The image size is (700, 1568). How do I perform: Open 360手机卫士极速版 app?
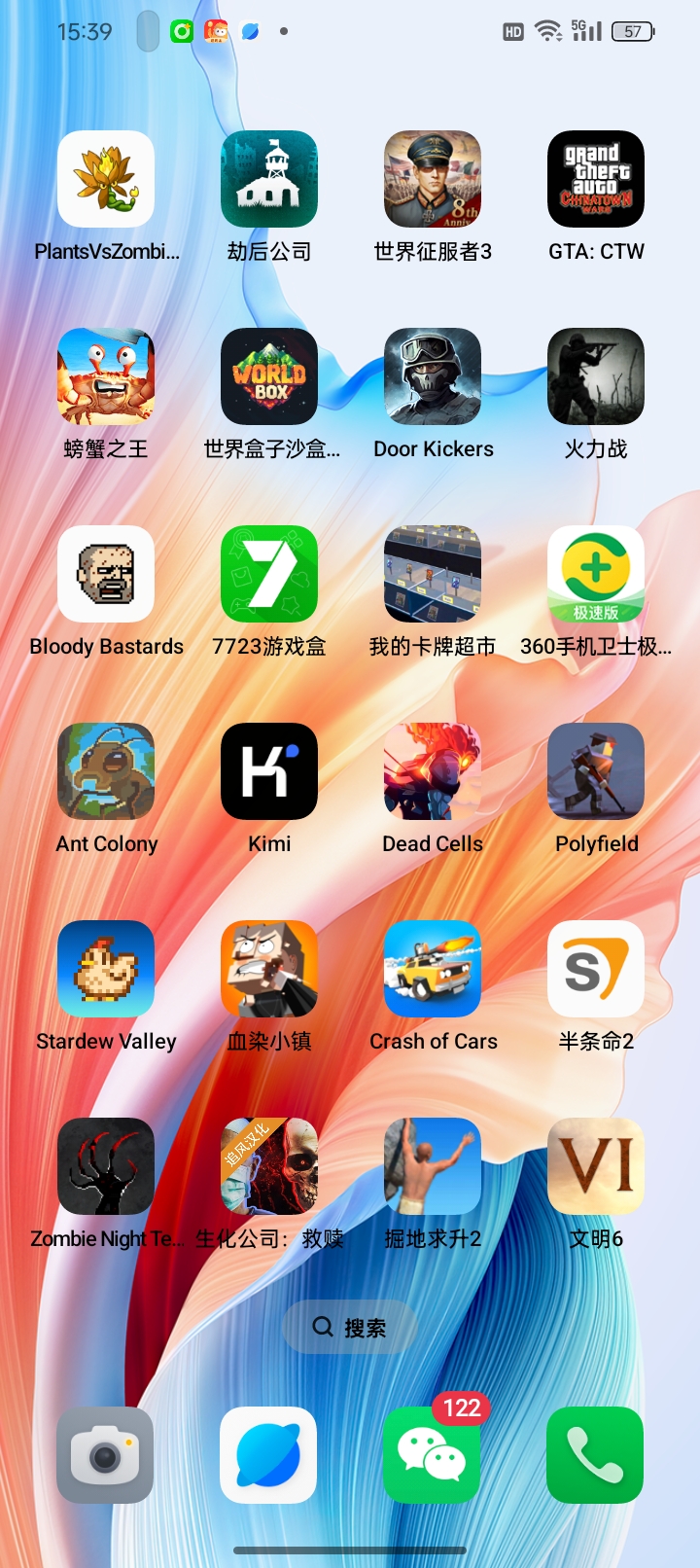pyautogui.click(x=596, y=575)
